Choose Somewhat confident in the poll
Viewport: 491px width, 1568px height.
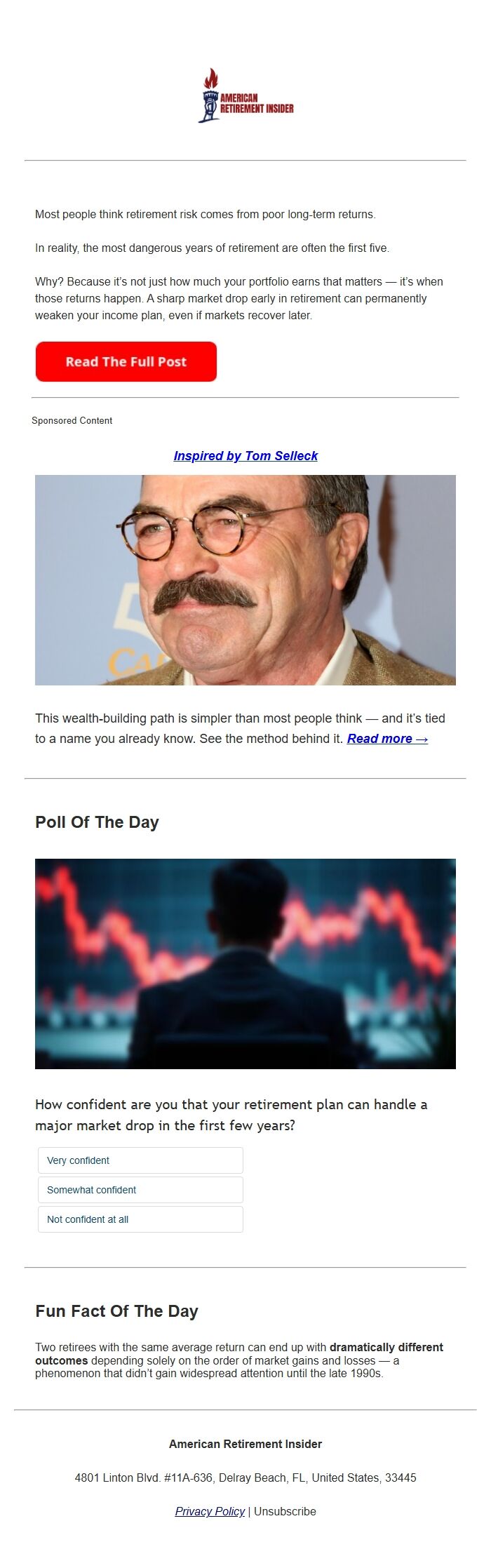coord(140,1190)
